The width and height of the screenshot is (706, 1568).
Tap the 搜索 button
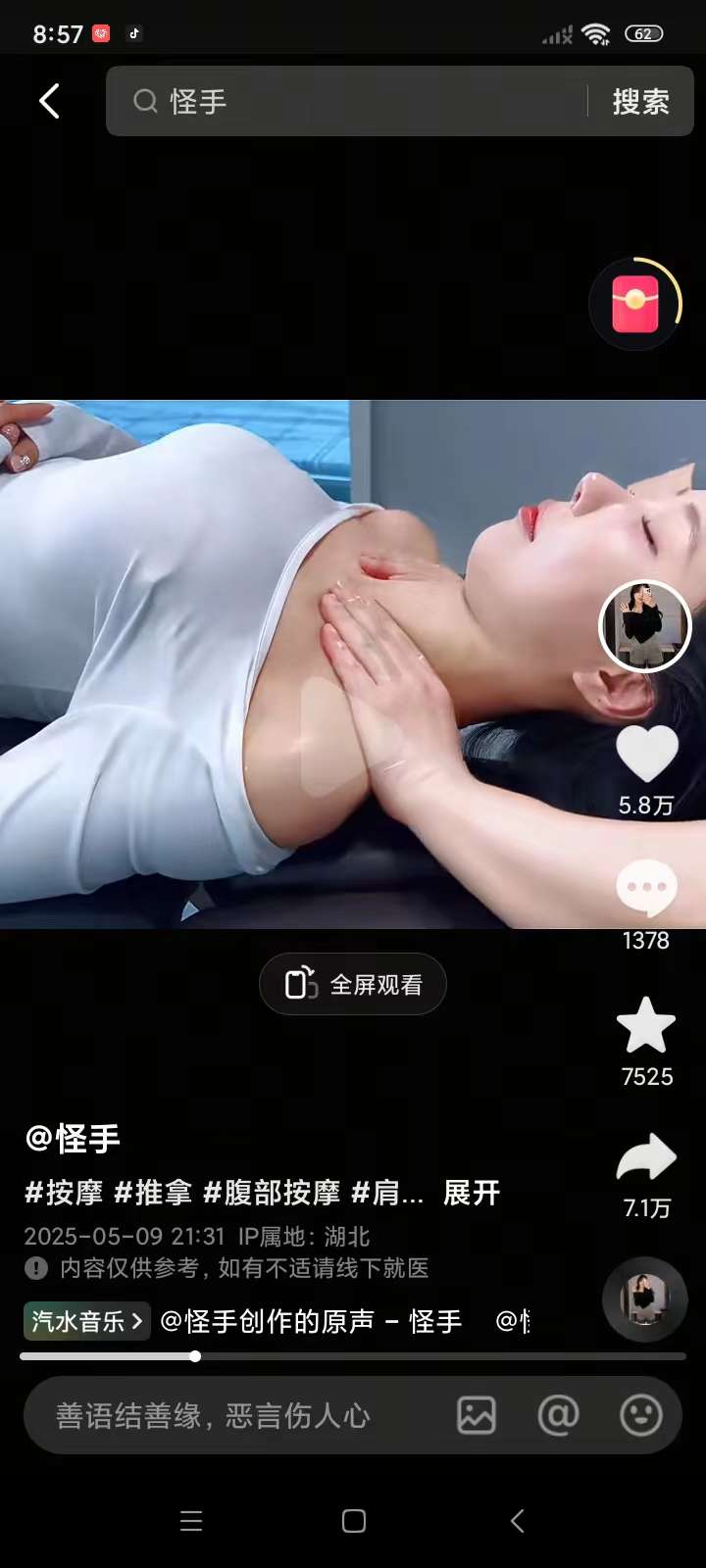tap(640, 101)
